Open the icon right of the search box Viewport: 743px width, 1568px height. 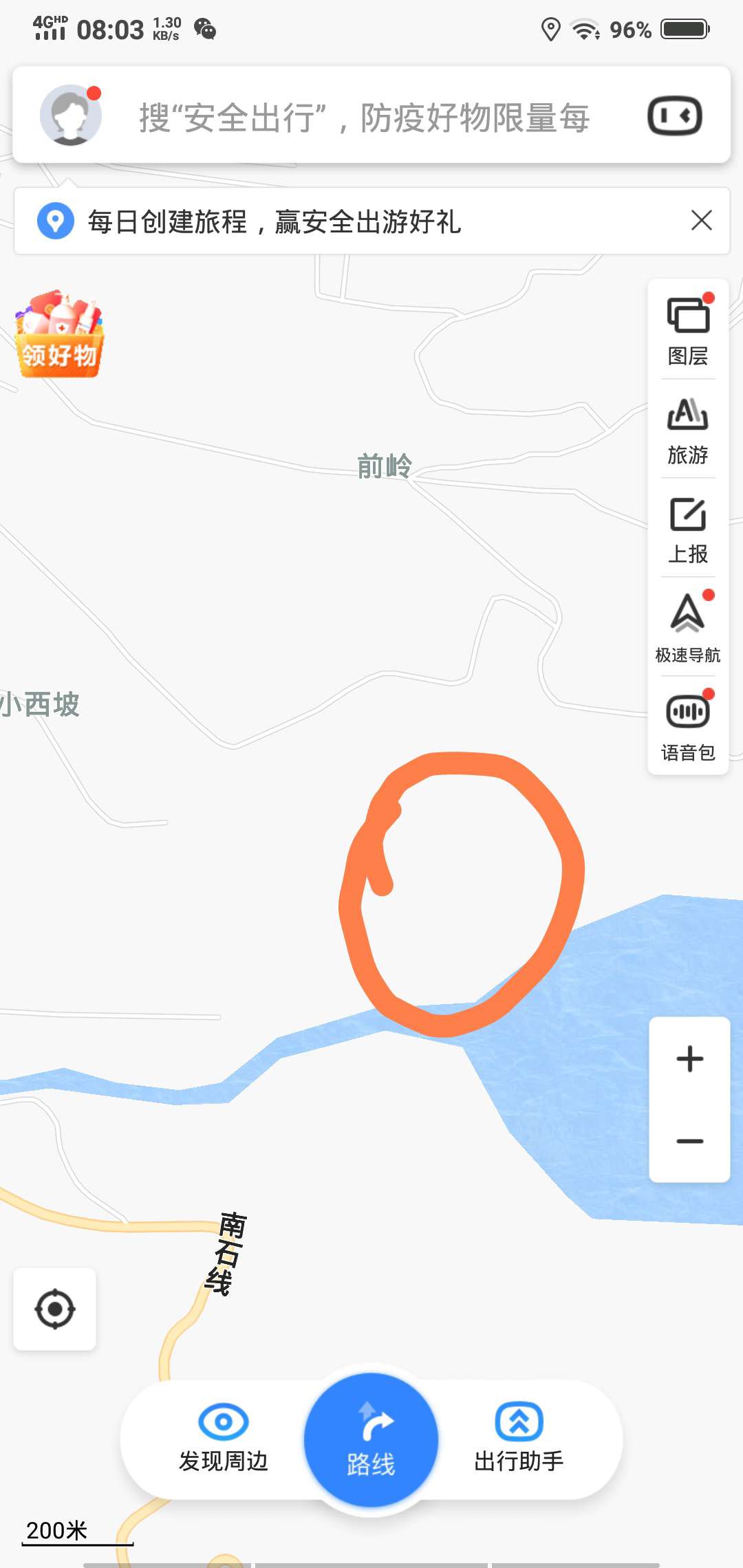(674, 116)
